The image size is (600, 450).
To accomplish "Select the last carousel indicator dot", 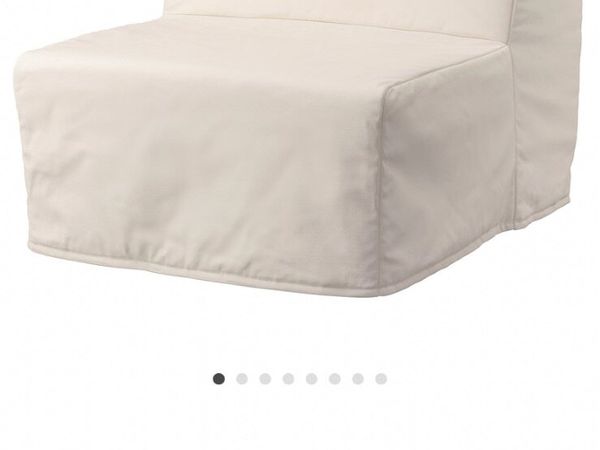I will pos(380,379).
